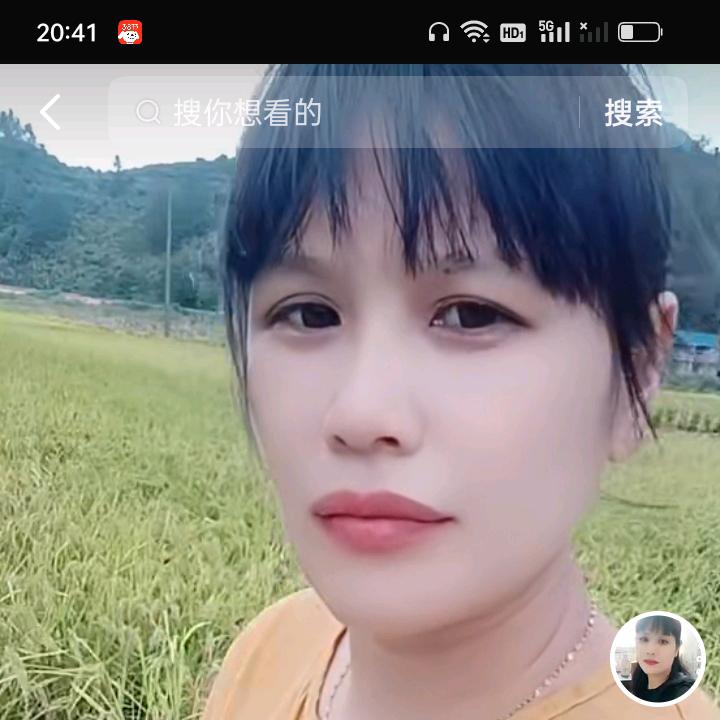Screen dimensions: 720x720
Task: Tap the 搜索 search button
Action: tap(633, 113)
